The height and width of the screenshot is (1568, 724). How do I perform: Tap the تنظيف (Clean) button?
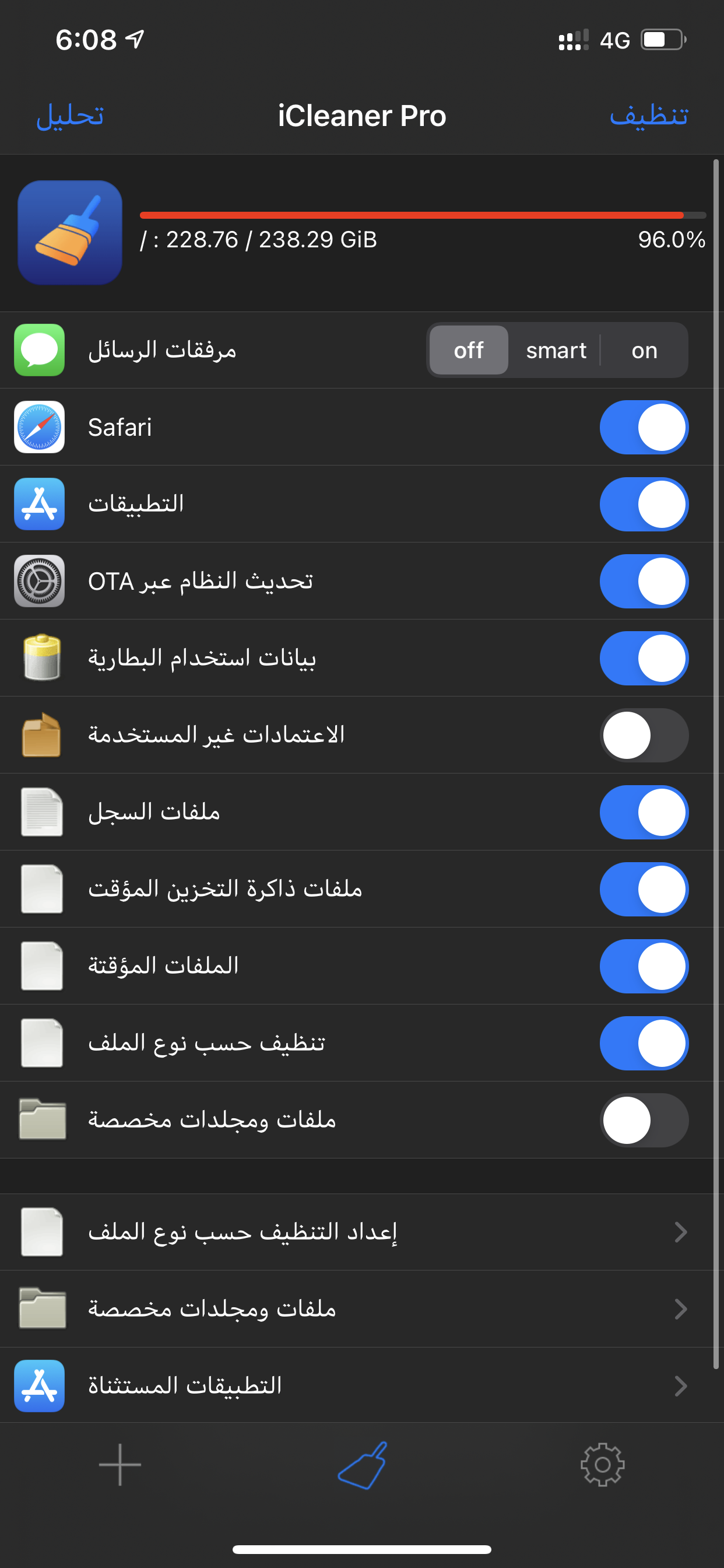click(649, 116)
